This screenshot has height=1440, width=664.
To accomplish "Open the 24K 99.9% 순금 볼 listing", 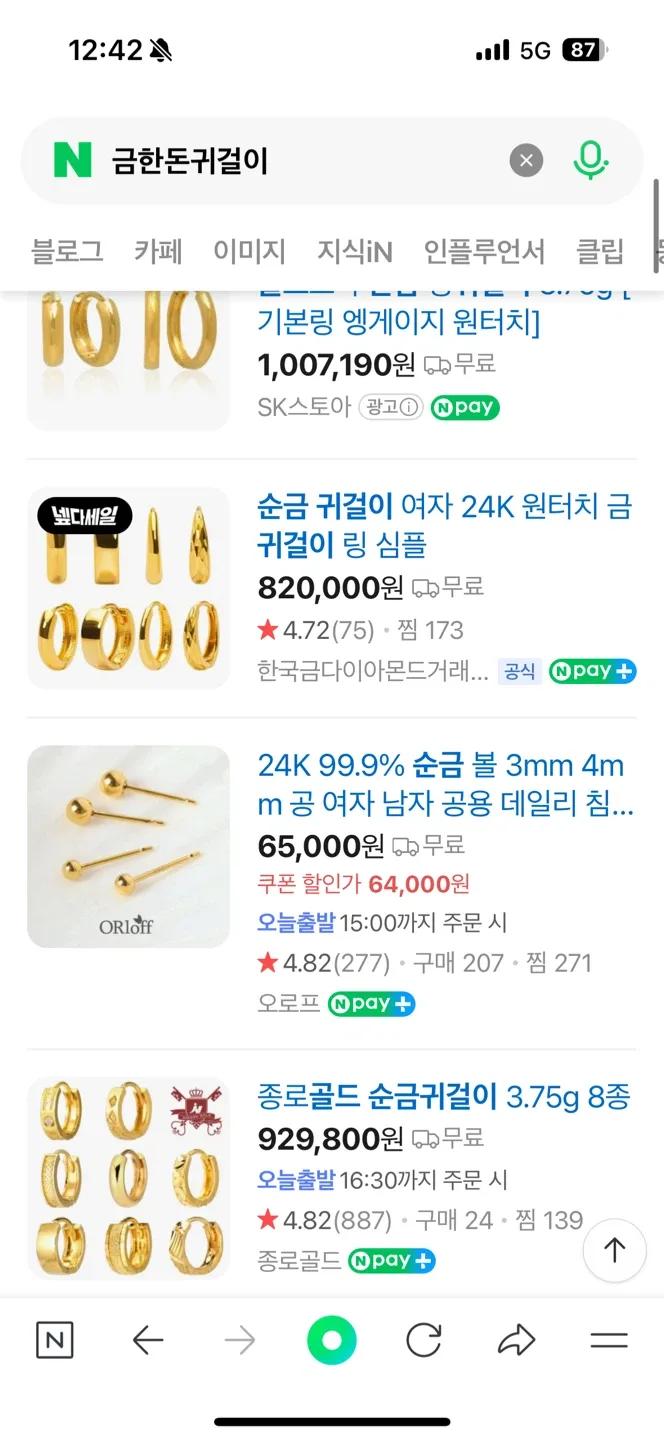I will [x=444, y=784].
